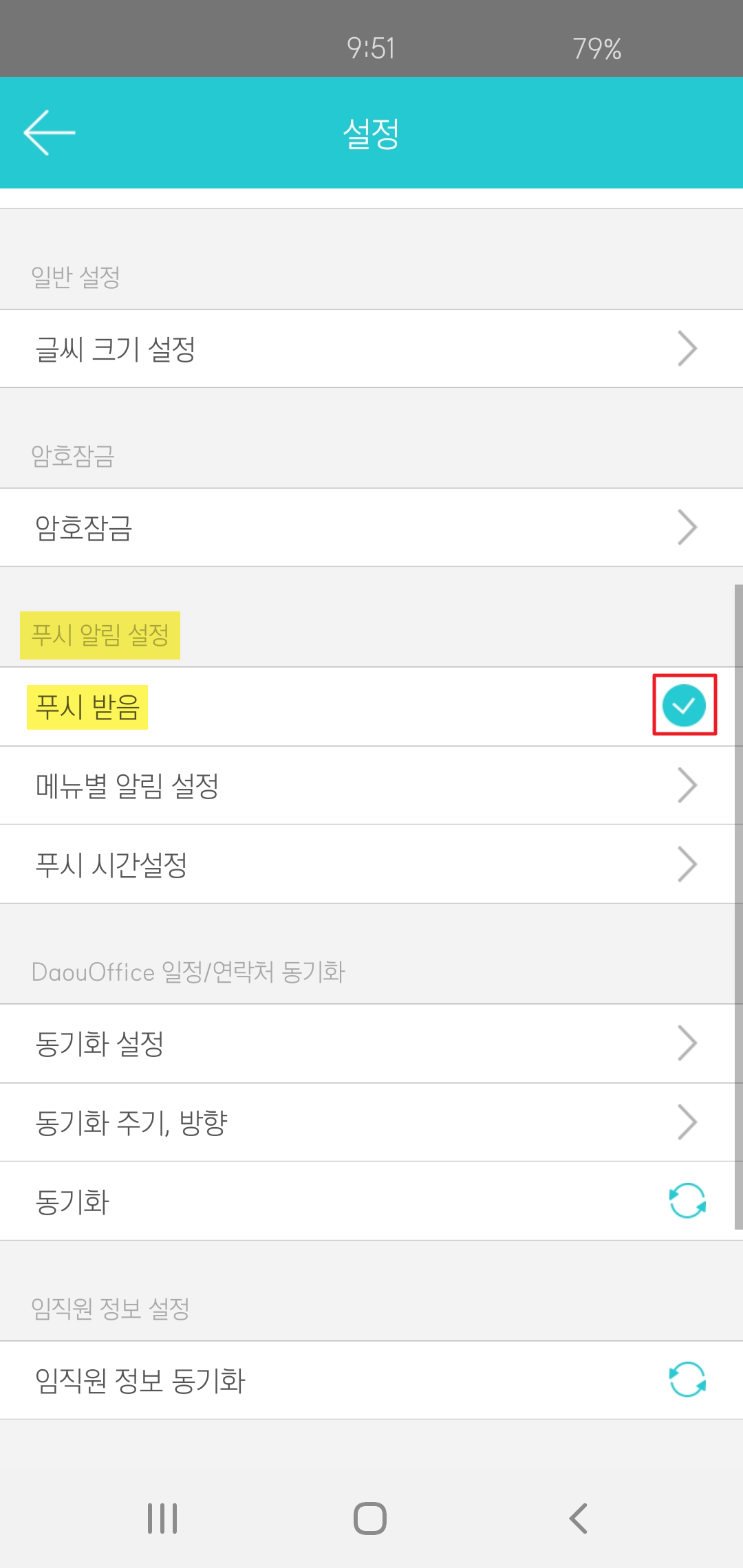Open 글씨 크기 설정
Image resolution: width=743 pixels, height=1568 pixels.
pyautogui.click(x=371, y=349)
